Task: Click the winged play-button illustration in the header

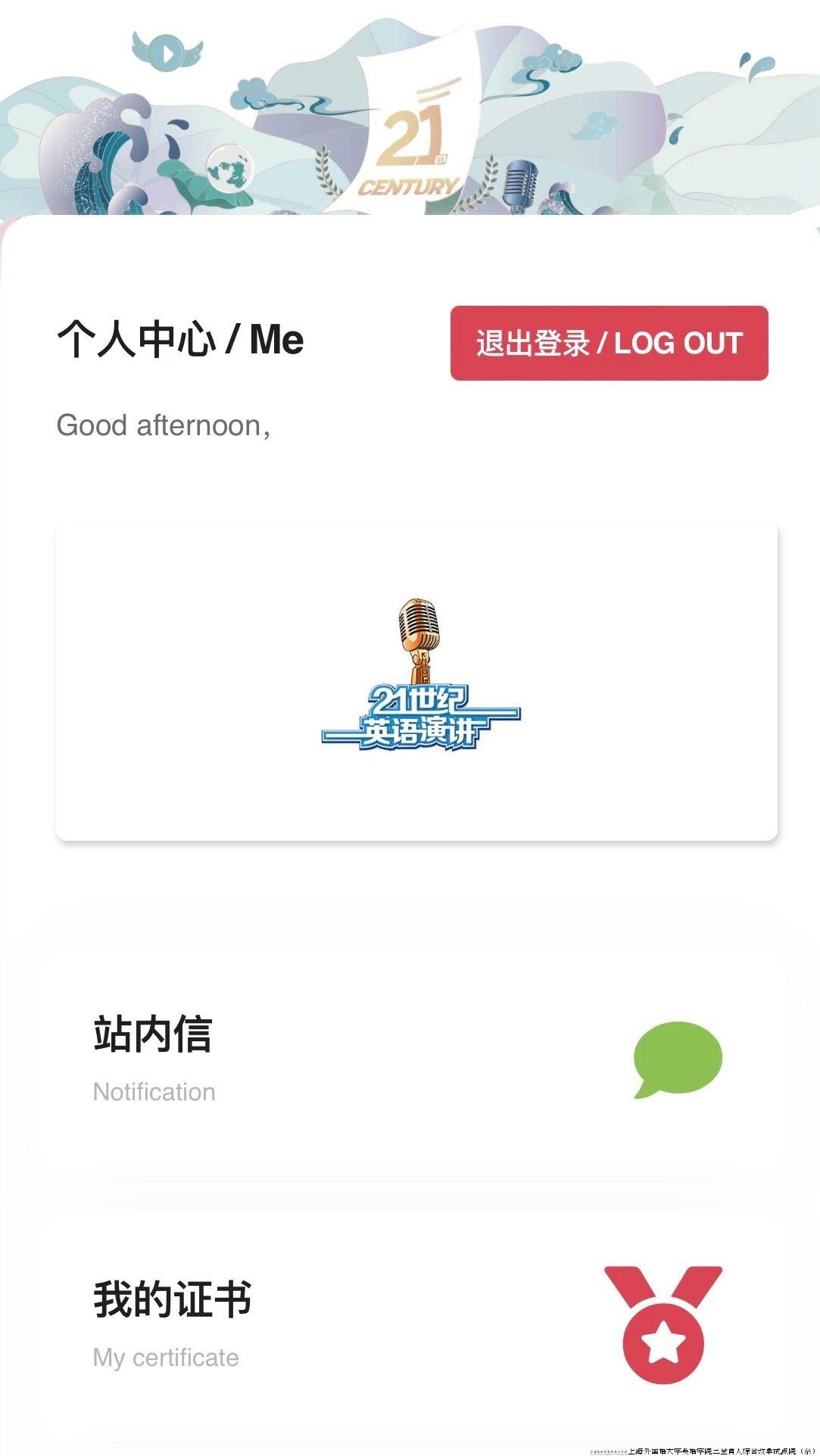Action: click(x=167, y=53)
